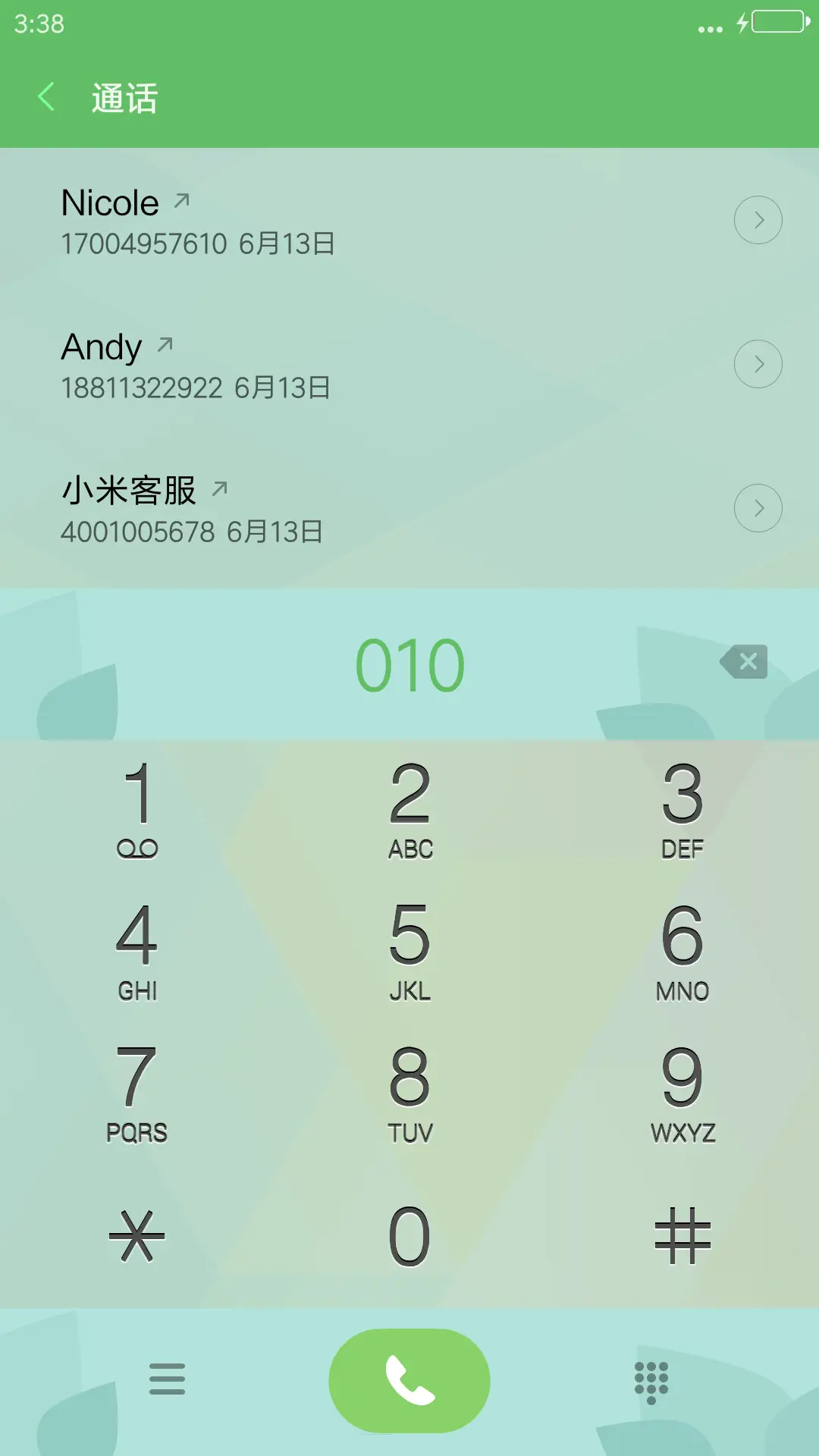Image resolution: width=819 pixels, height=1456 pixels.
Task: Open call details chevron for 小米客服
Action: tap(758, 507)
